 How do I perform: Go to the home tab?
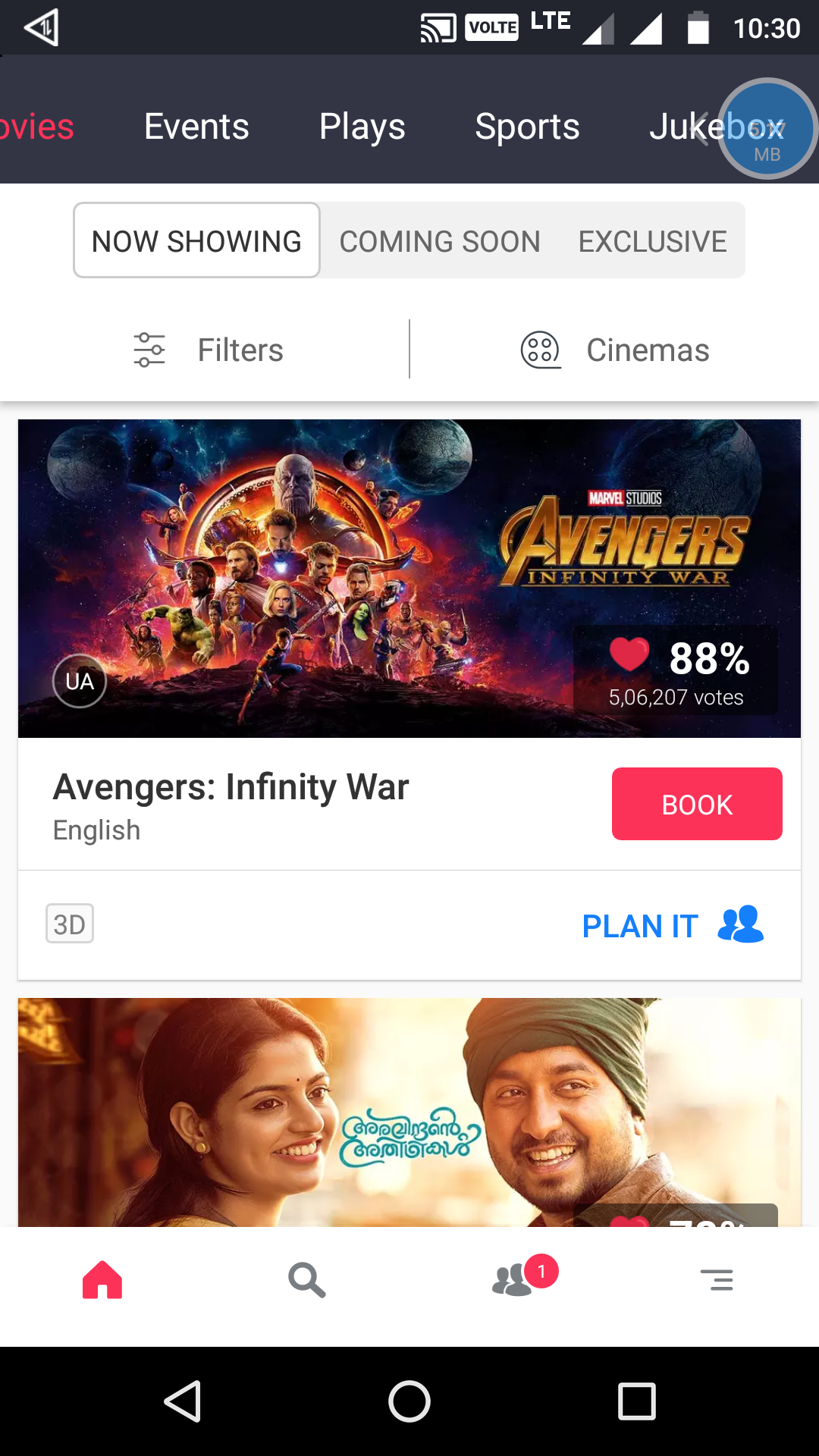click(102, 1280)
